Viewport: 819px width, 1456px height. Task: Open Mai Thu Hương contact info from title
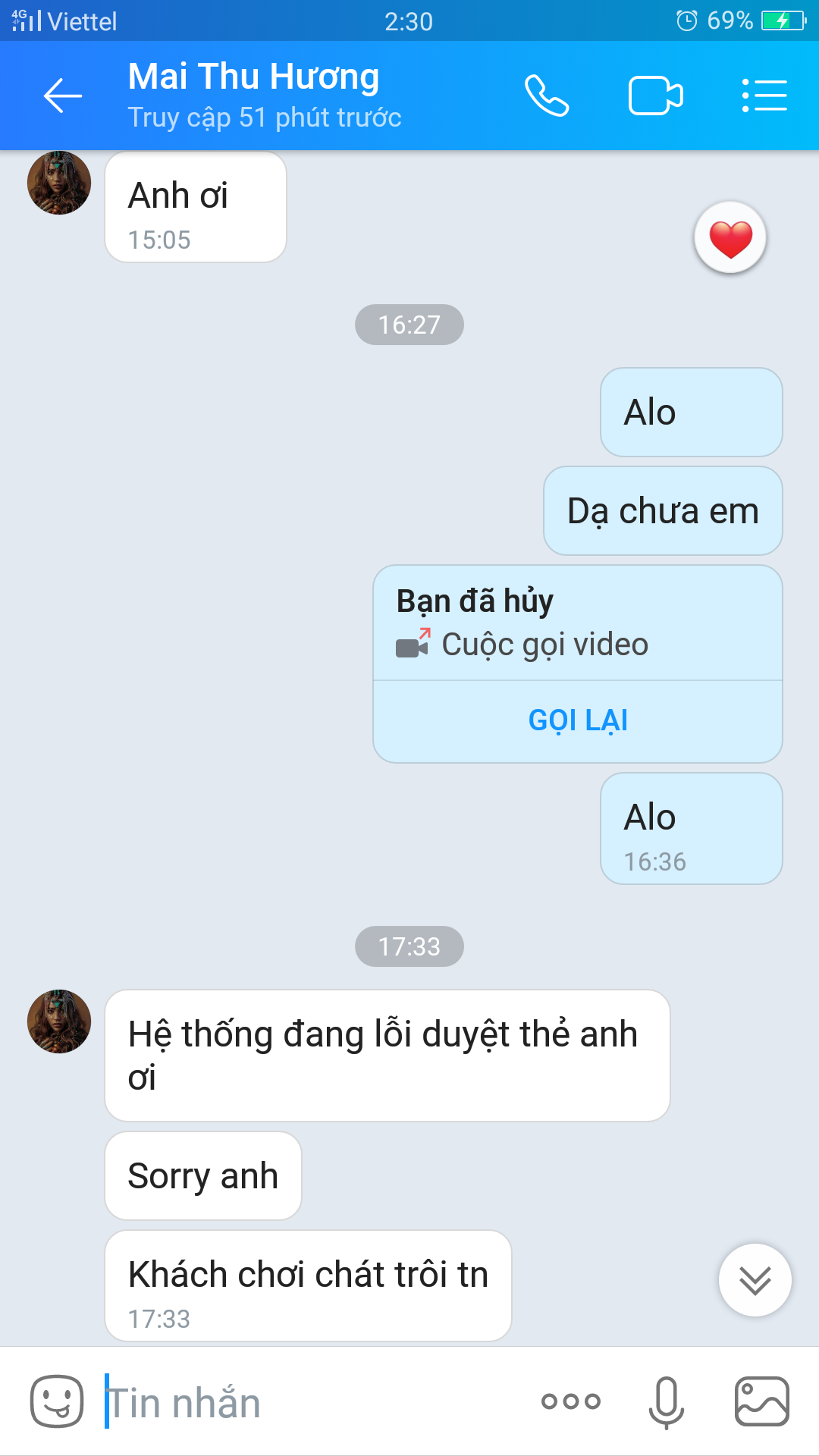(x=254, y=78)
